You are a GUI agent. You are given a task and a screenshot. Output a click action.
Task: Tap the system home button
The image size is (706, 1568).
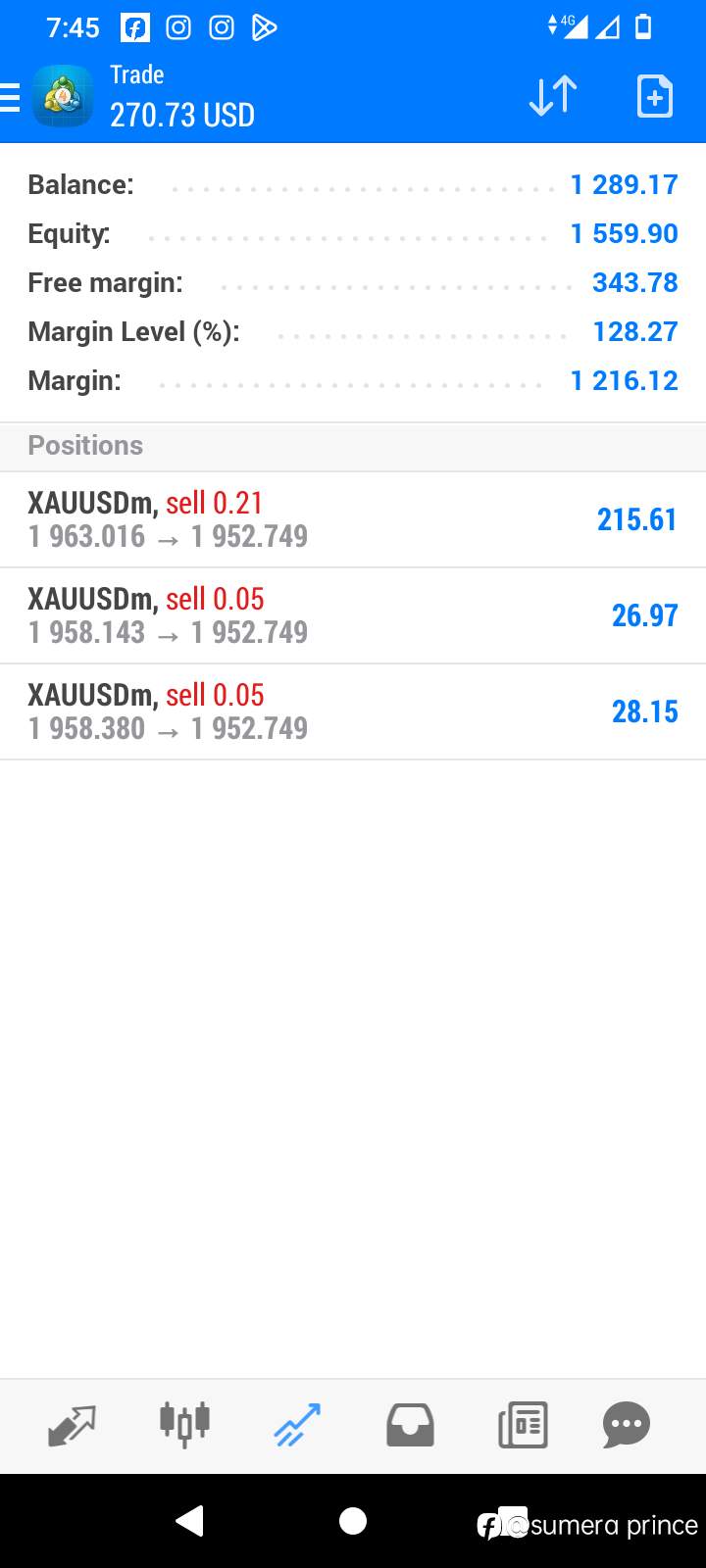tap(353, 1521)
